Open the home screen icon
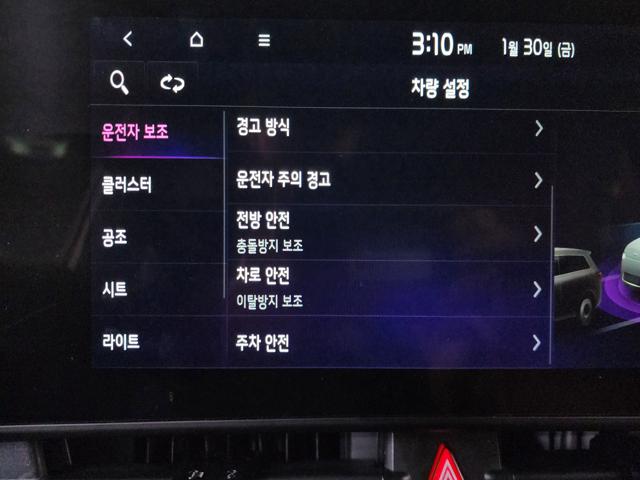Screen dimensions: 640x480 point(196,39)
